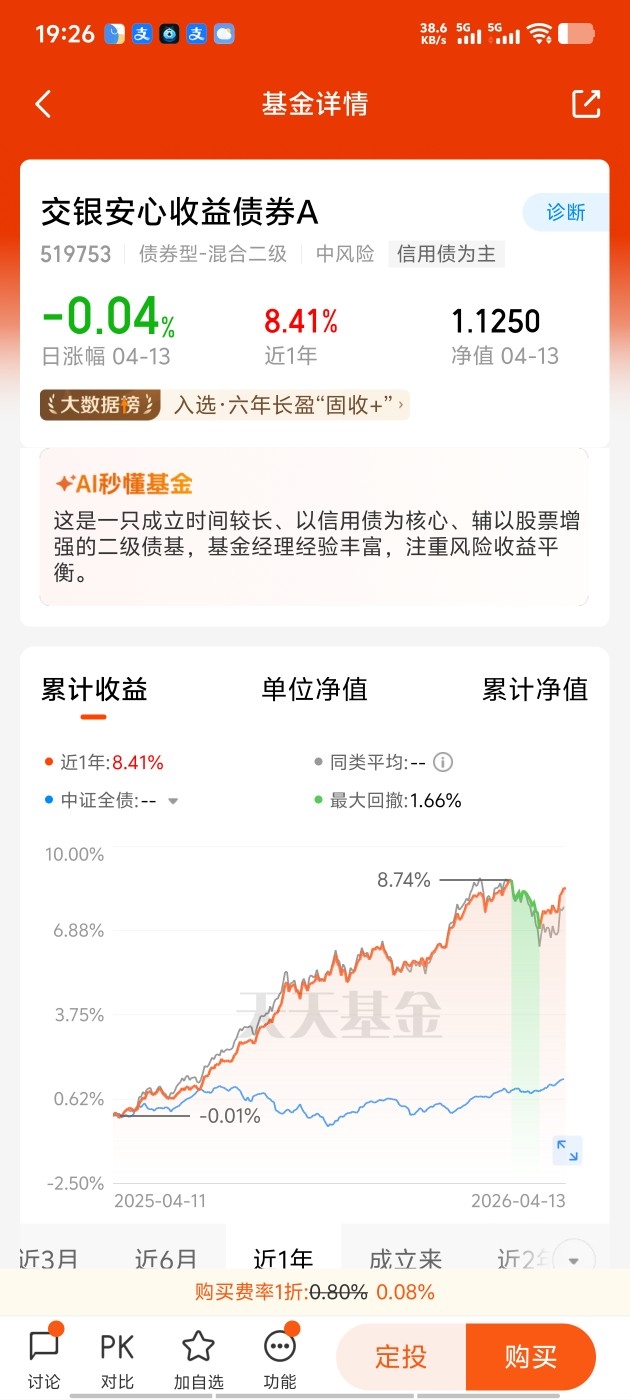This screenshot has height=1400, width=630.
Task: Open the 讨论 discussion section
Action: pyautogui.click(x=44, y=1358)
